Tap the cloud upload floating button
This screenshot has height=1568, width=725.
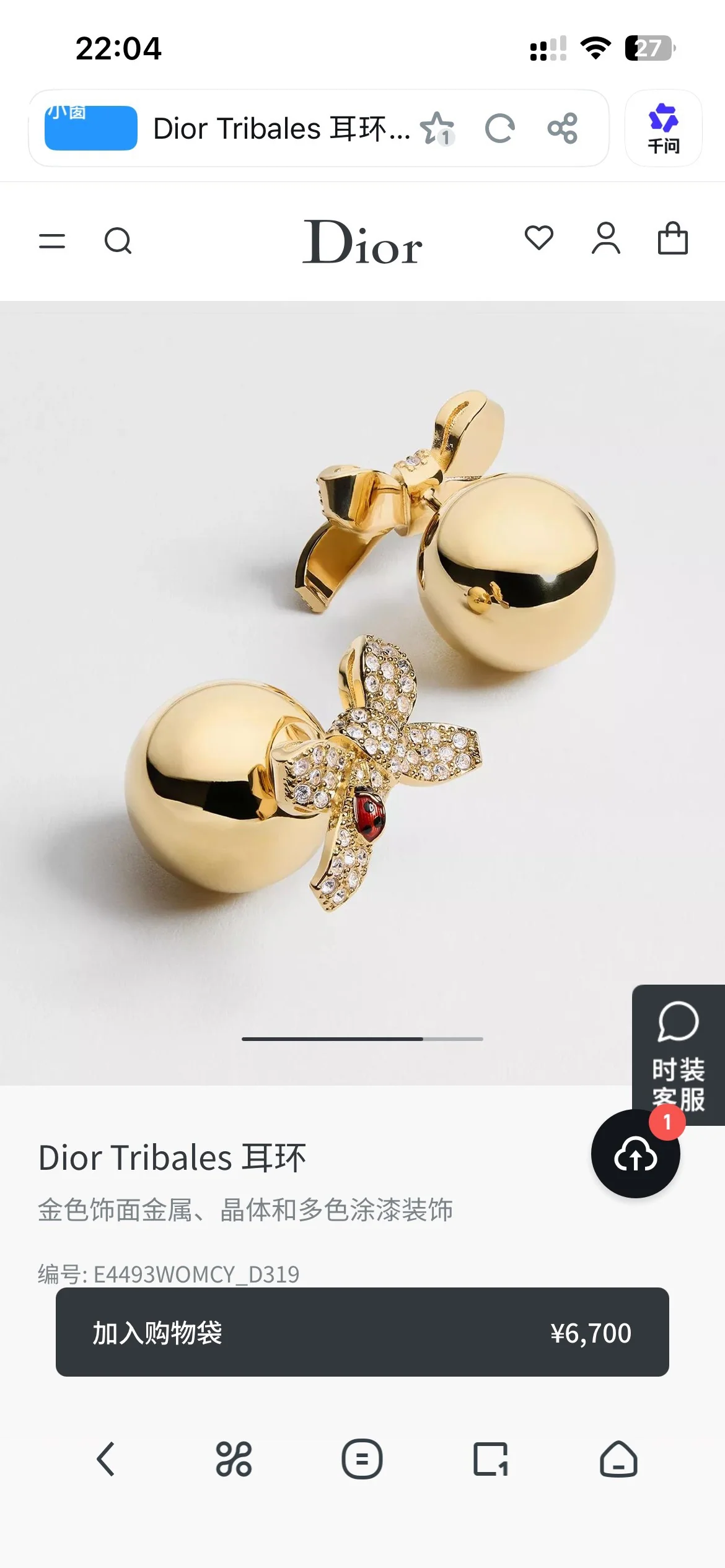(636, 1154)
